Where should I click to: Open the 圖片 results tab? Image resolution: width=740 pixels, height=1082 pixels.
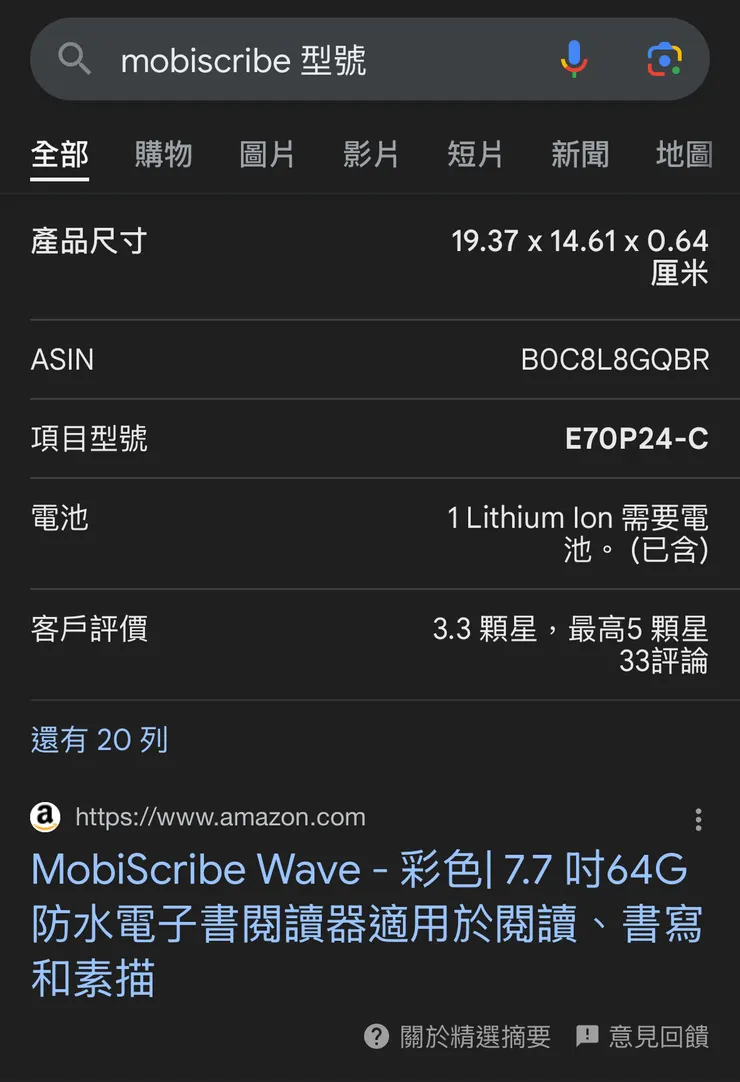tap(266, 155)
